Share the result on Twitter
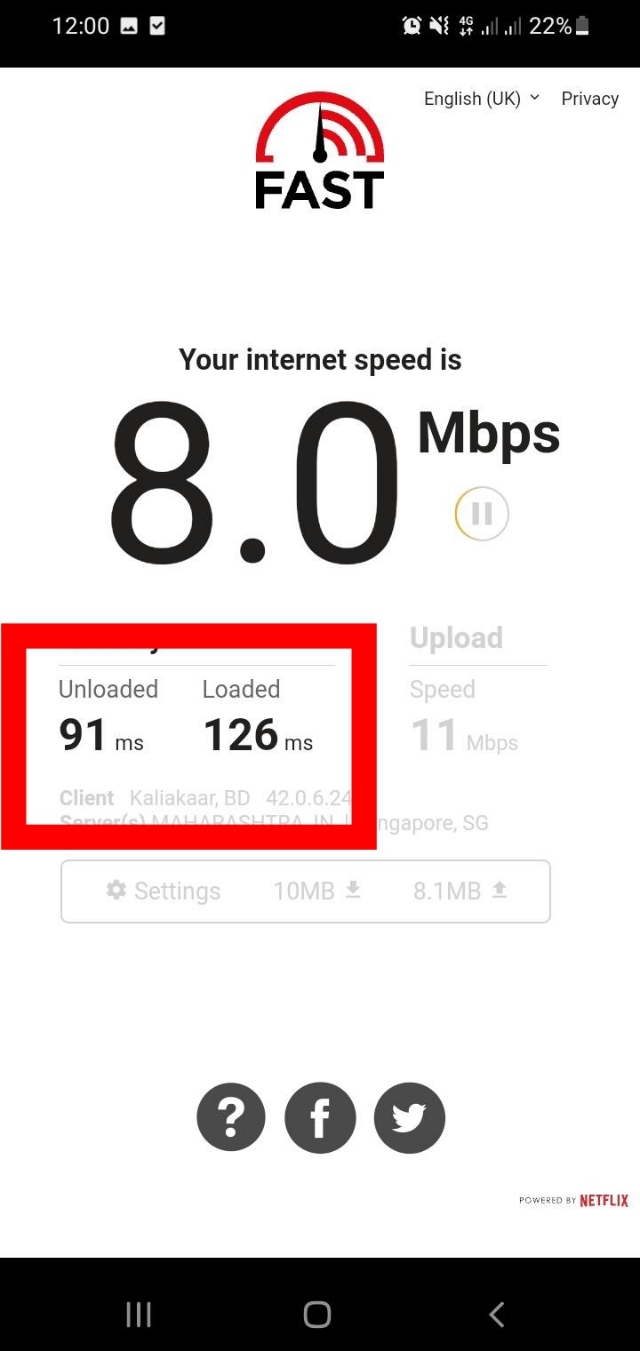This screenshot has height=1351, width=640. pos(409,1117)
